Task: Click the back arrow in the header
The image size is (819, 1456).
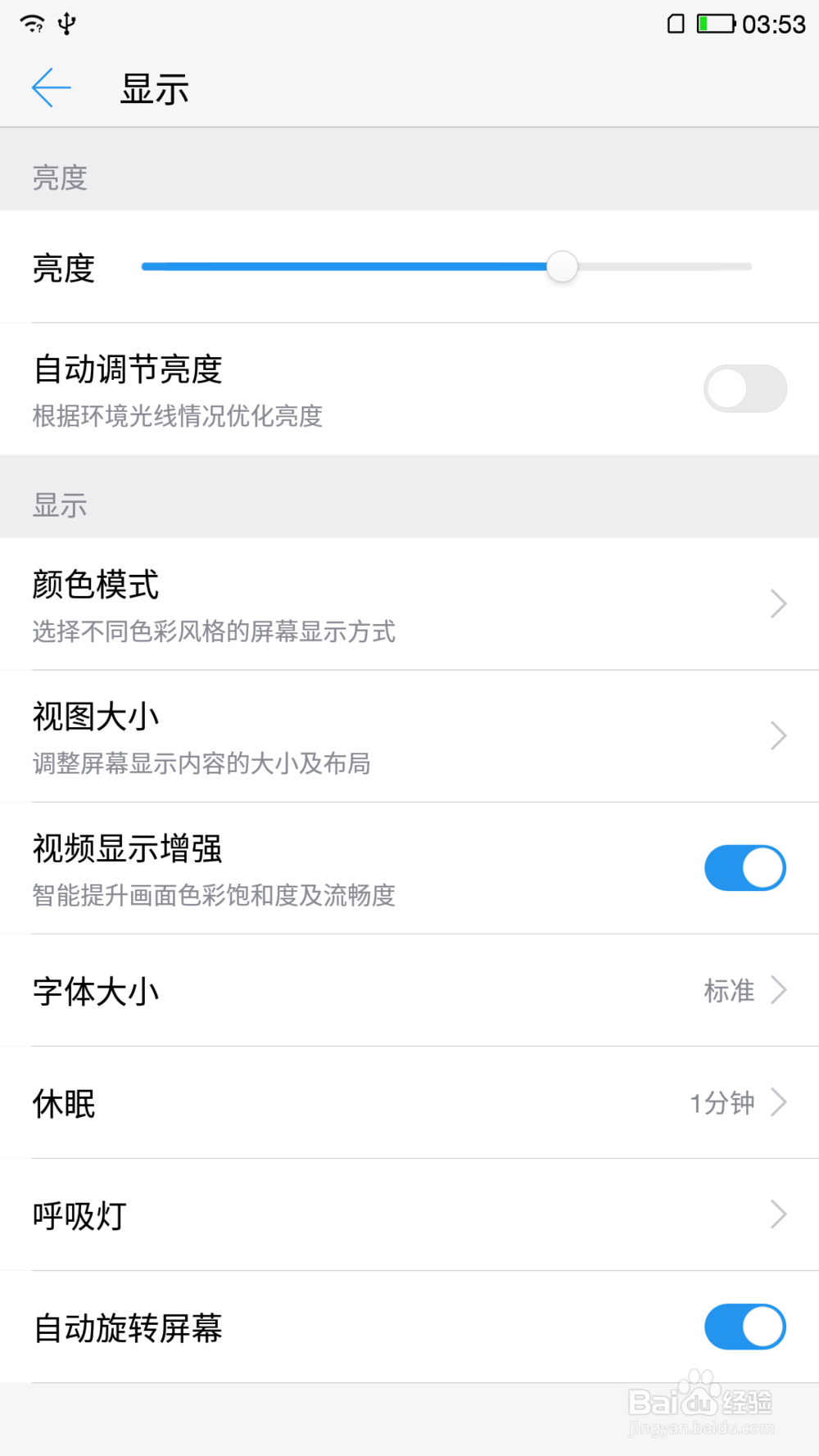Action: point(51,87)
